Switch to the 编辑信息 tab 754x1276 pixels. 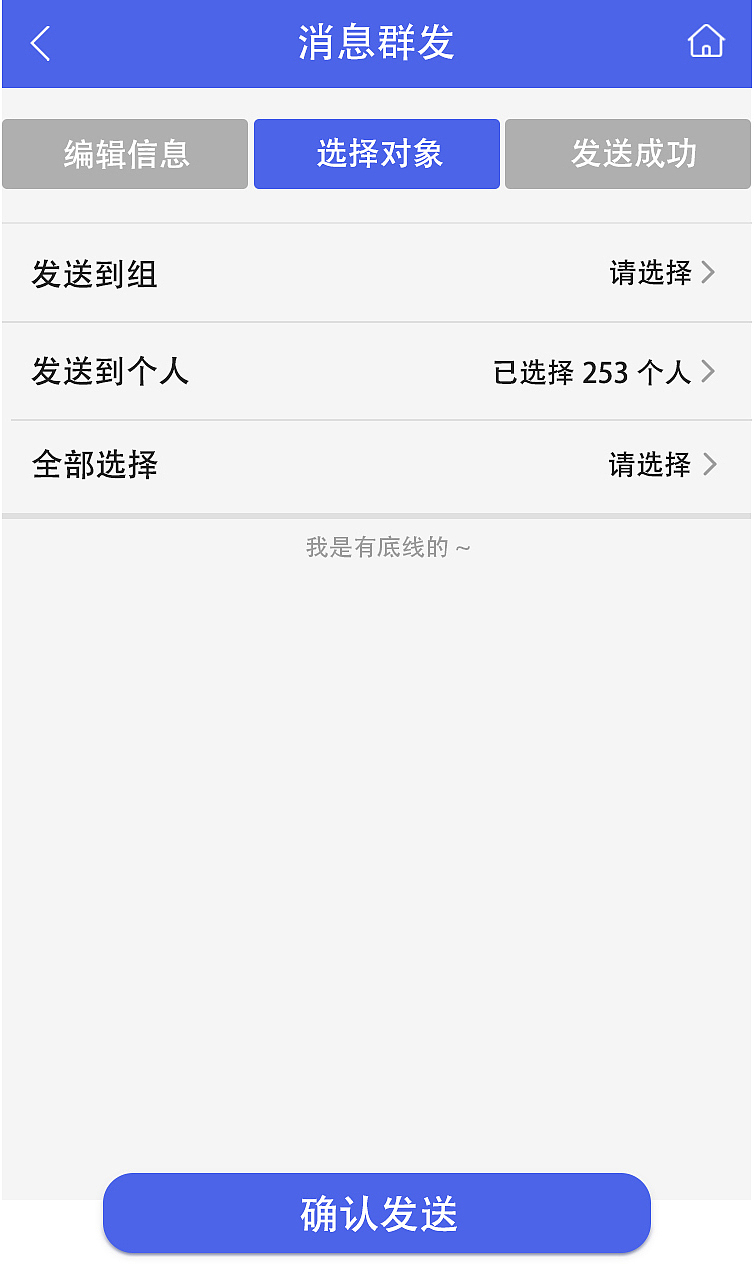click(x=124, y=153)
